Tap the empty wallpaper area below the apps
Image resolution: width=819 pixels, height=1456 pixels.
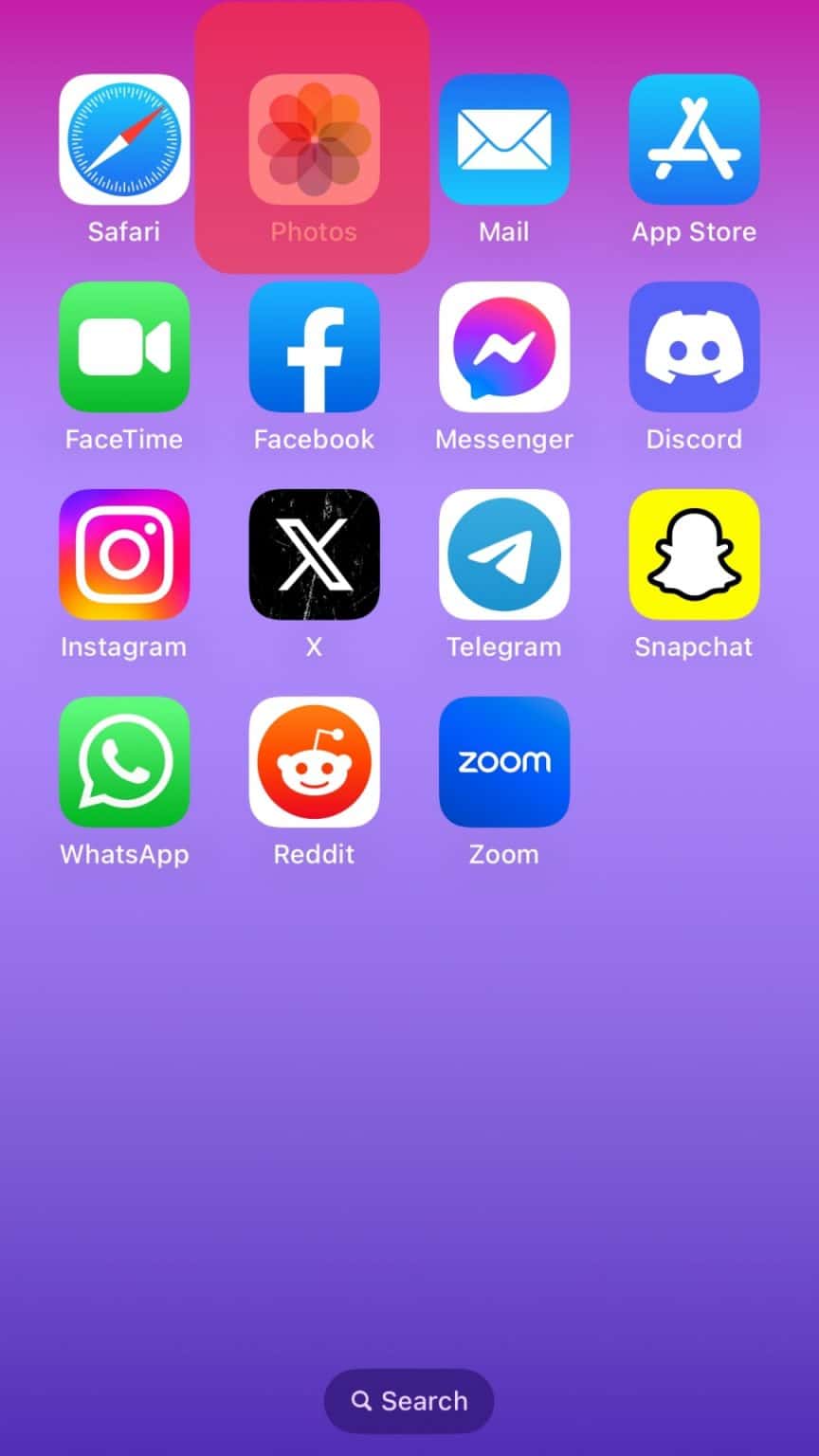[x=409, y=1090]
